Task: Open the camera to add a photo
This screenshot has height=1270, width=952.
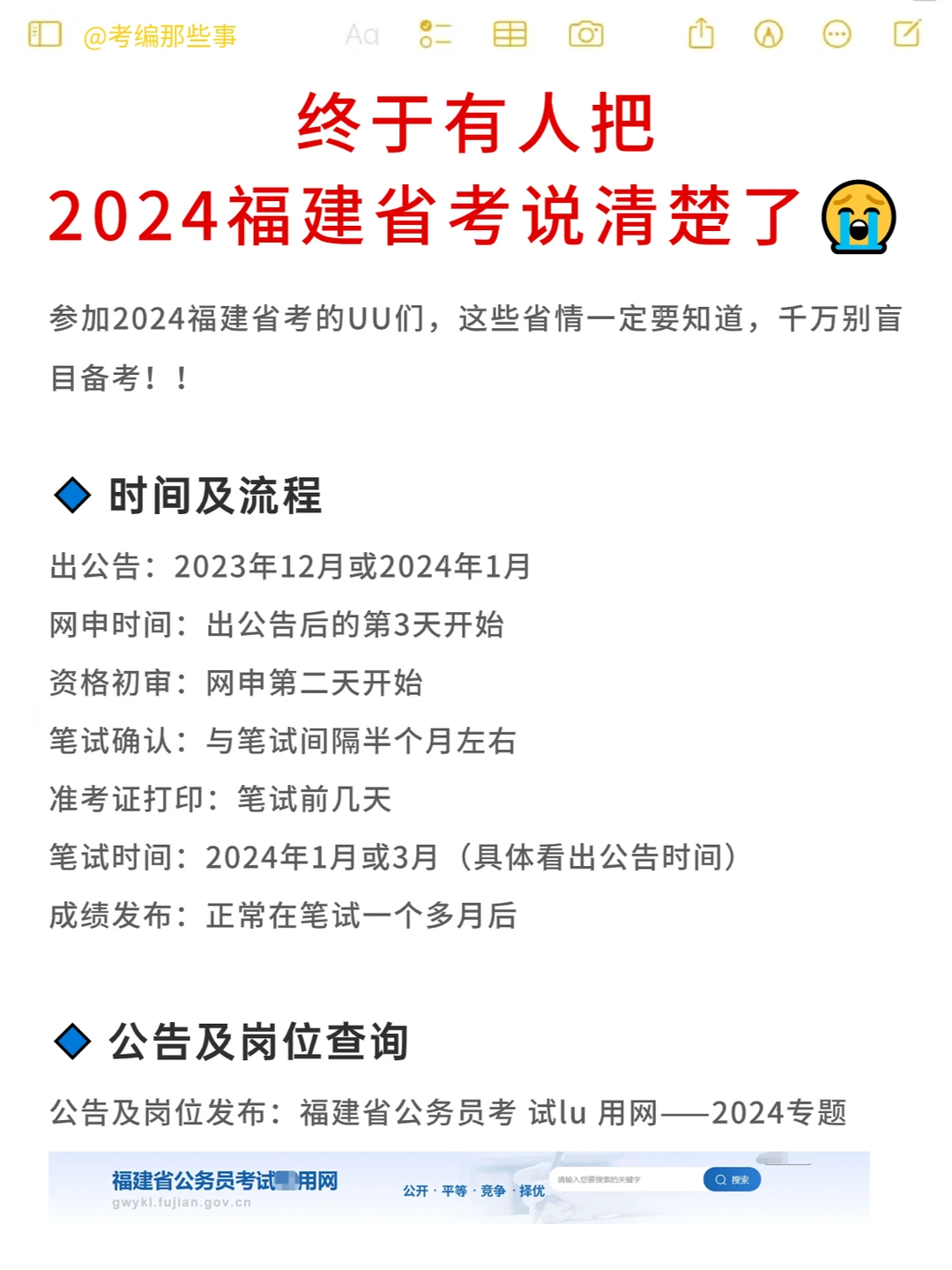Action: (587, 35)
